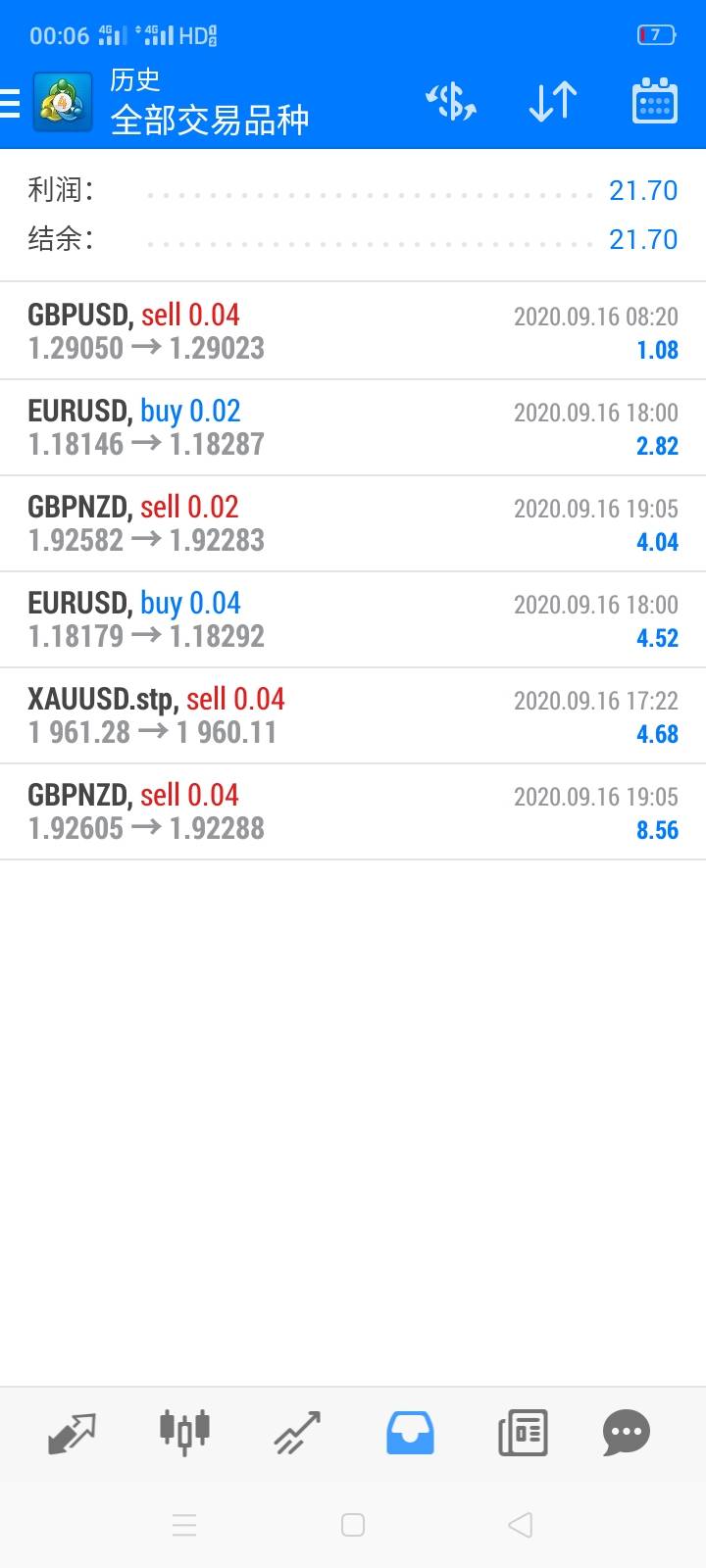The width and height of the screenshot is (706, 1568).
Task: Switch to the candlestick Chart tab
Action: coord(184,1432)
